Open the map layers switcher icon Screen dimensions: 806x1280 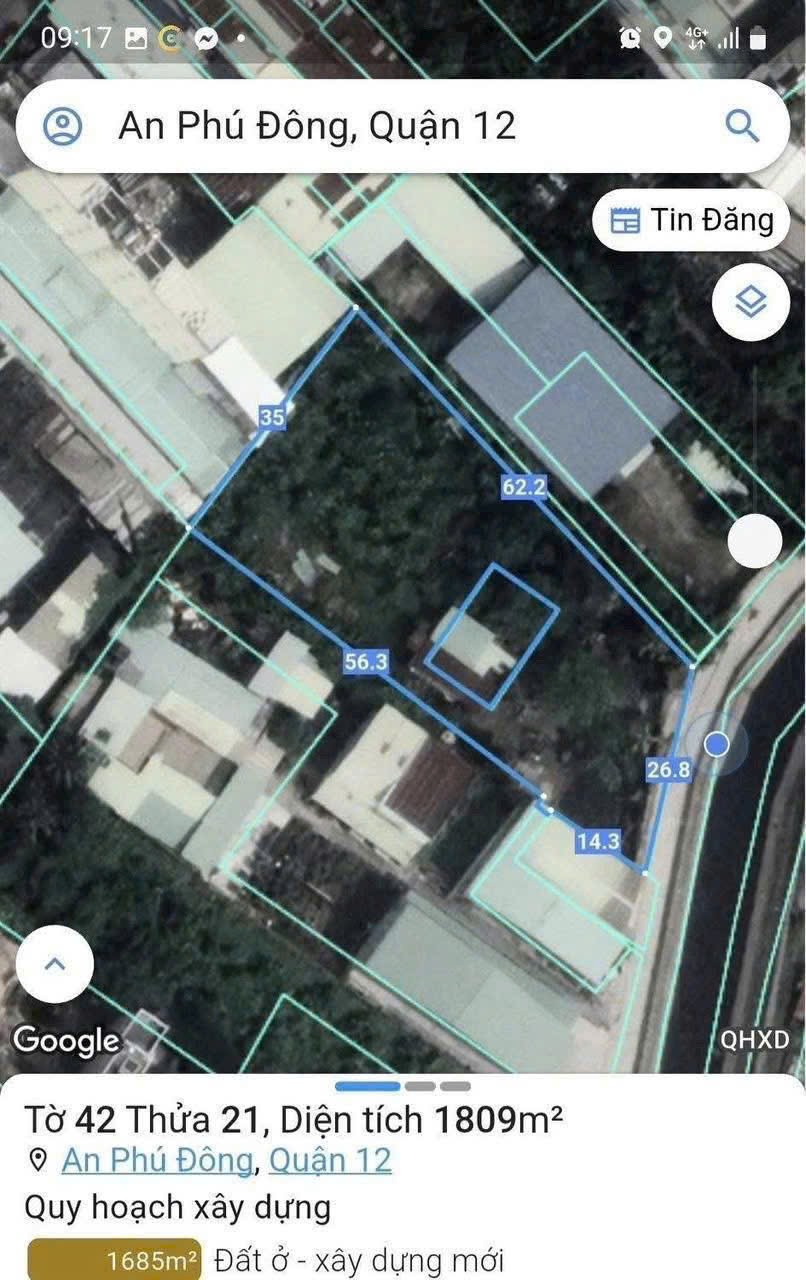751,301
